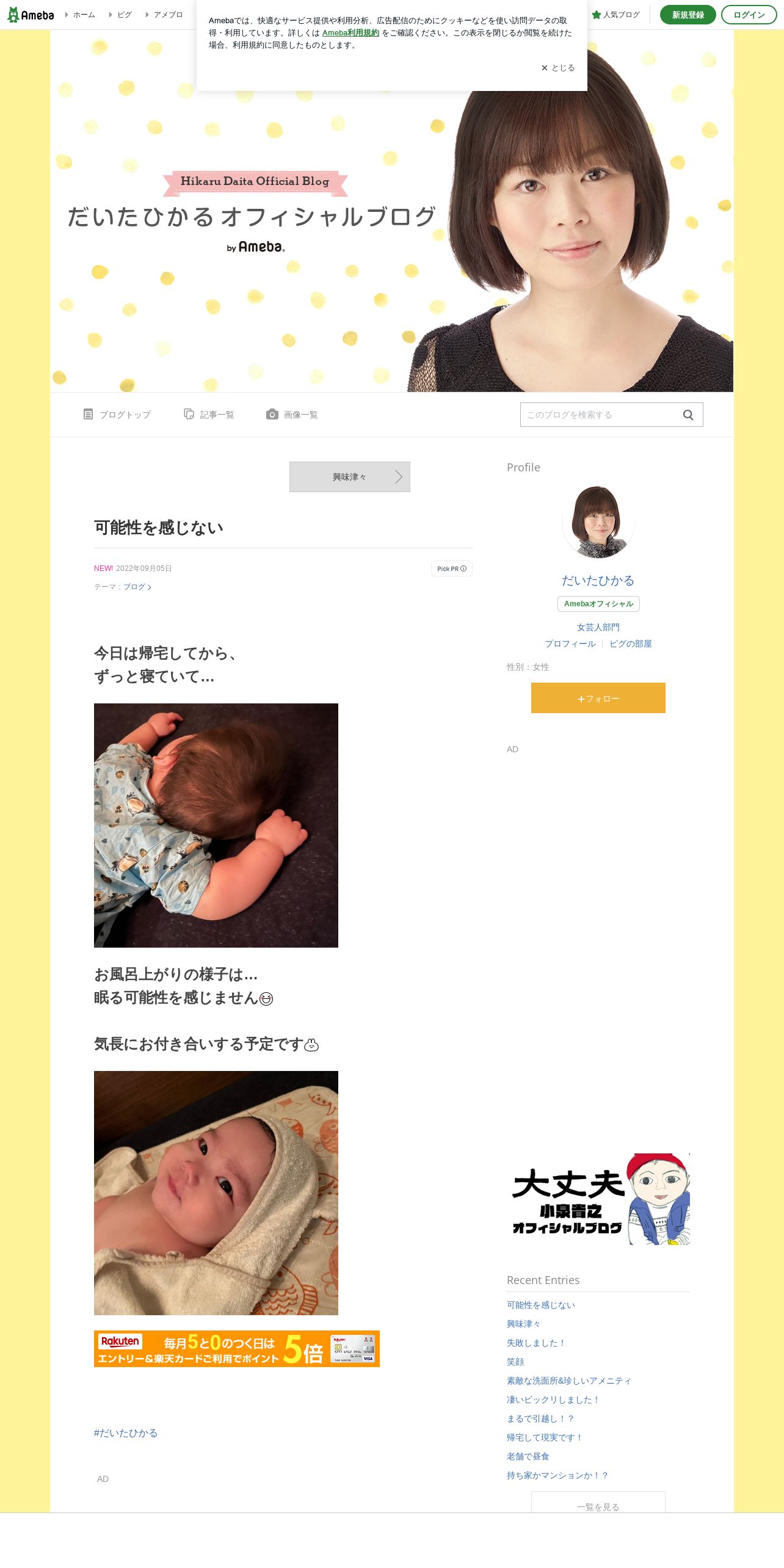Tap the ログイン button
Image resolution: width=784 pixels, height=1568 pixels.
(x=749, y=15)
